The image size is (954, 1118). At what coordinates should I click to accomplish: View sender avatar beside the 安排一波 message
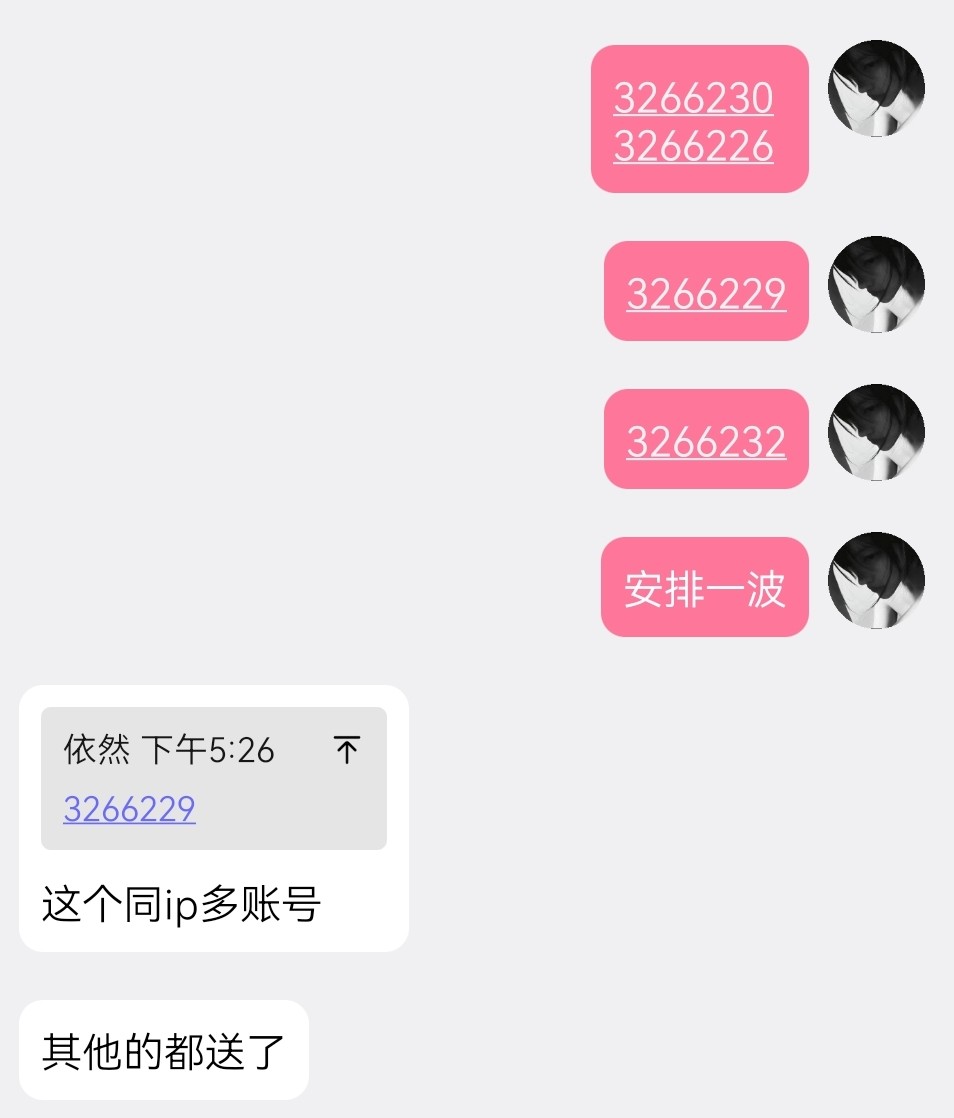coord(876,580)
